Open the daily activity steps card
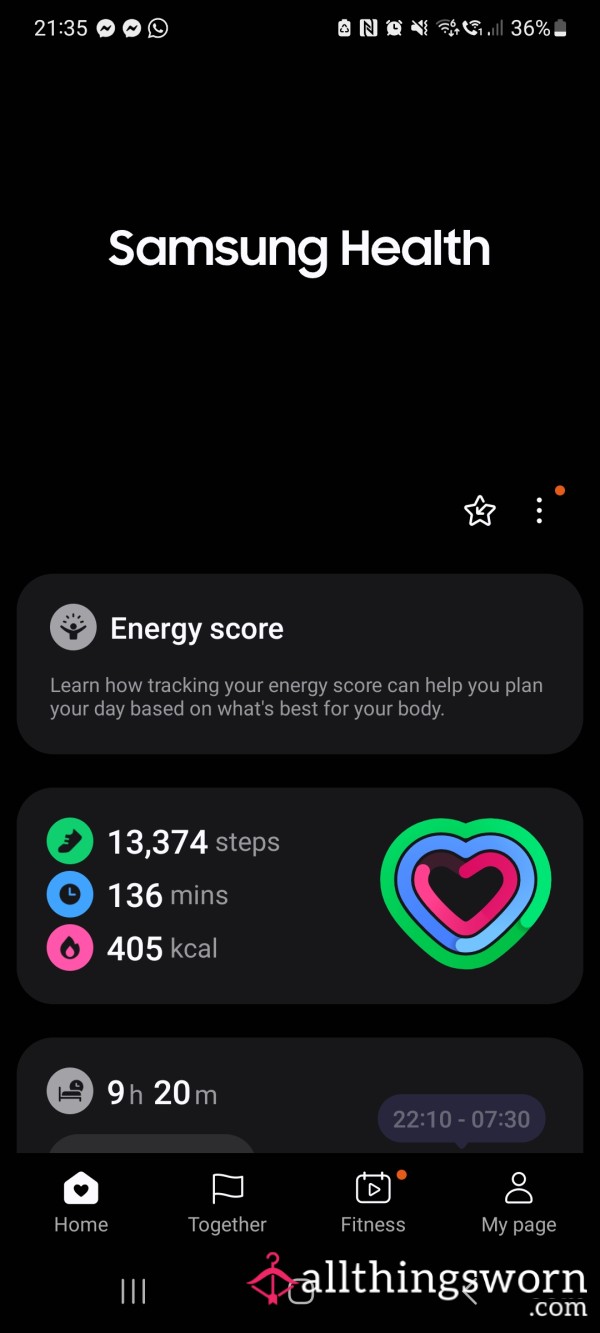Viewport: 600px width, 1333px height. (x=300, y=895)
